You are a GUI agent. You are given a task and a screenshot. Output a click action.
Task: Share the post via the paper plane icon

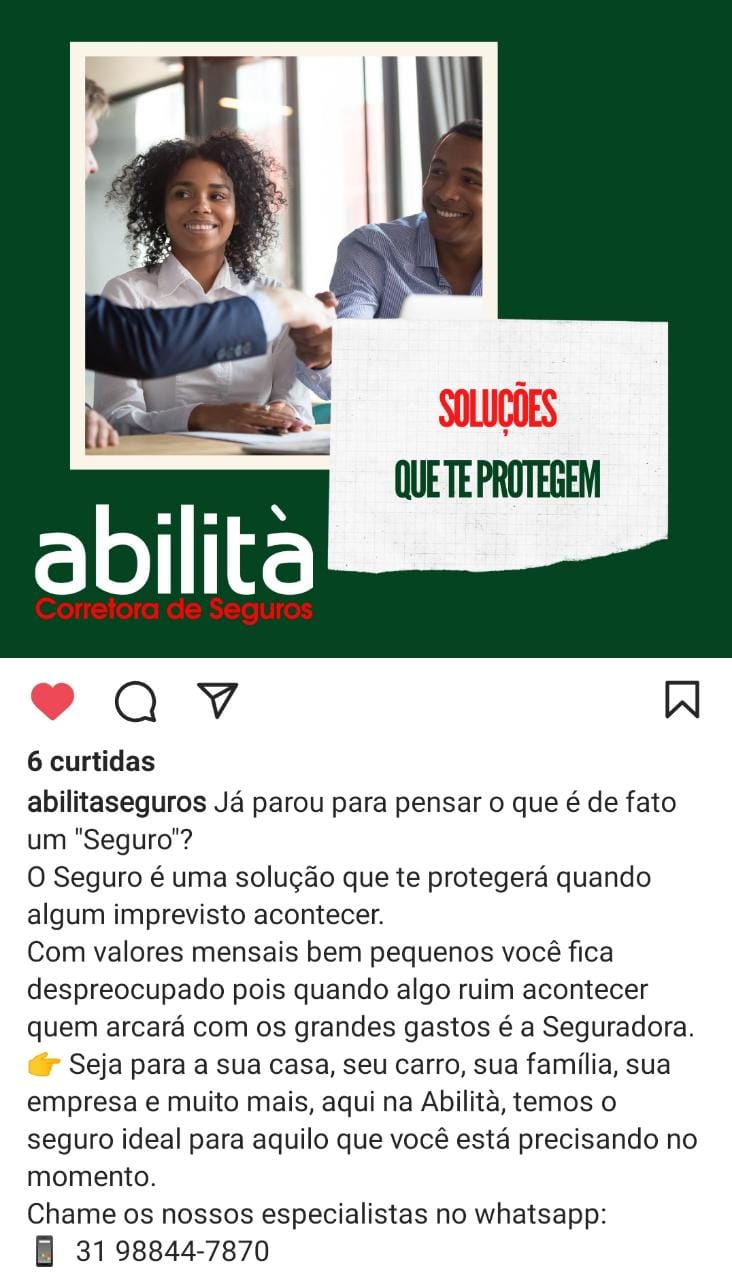(217, 700)
